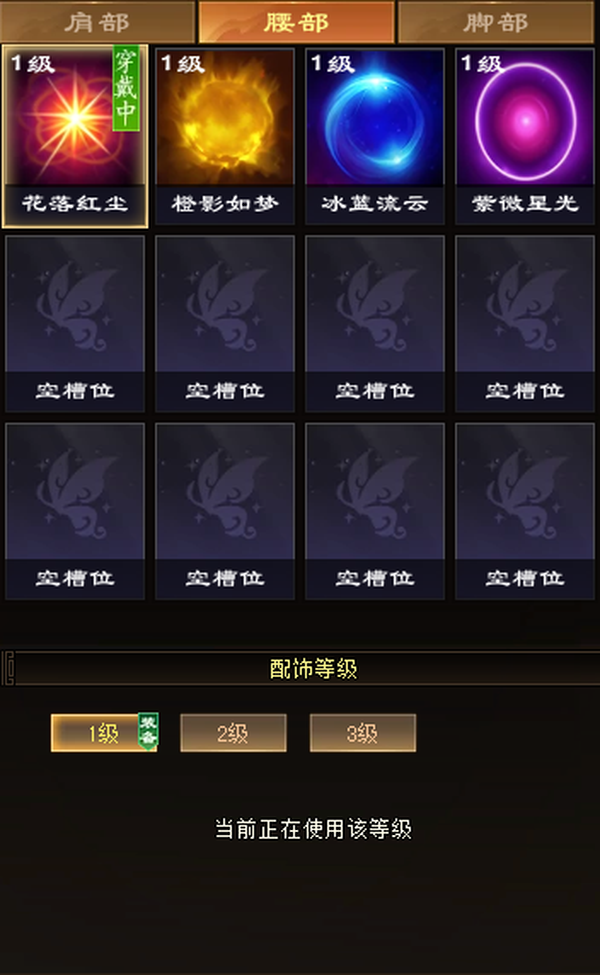
Task: Select the 花落红尘 accessory card
Action: point(75,136)
